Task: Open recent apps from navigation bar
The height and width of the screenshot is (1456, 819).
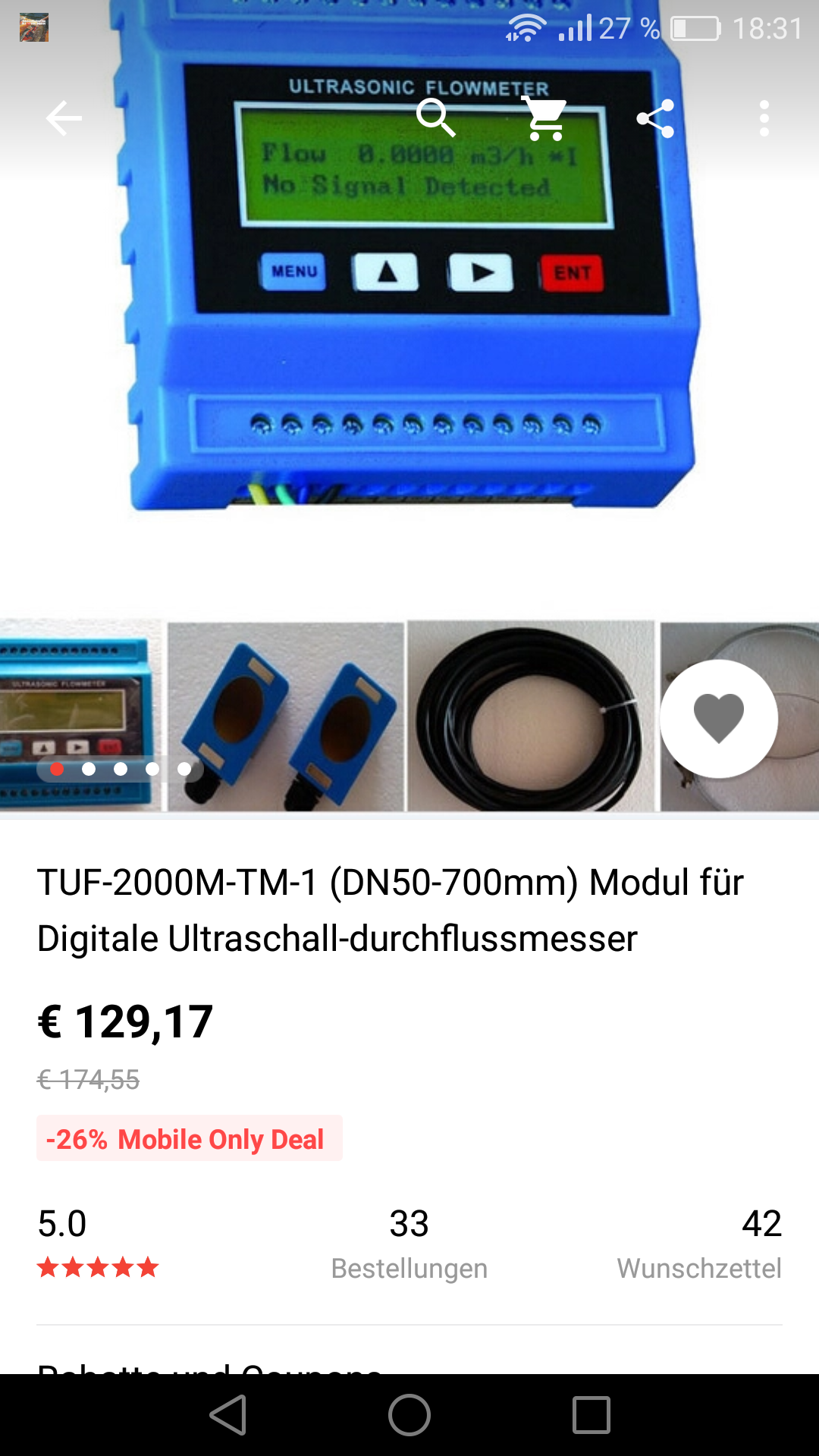Action: coord(591,1415)
